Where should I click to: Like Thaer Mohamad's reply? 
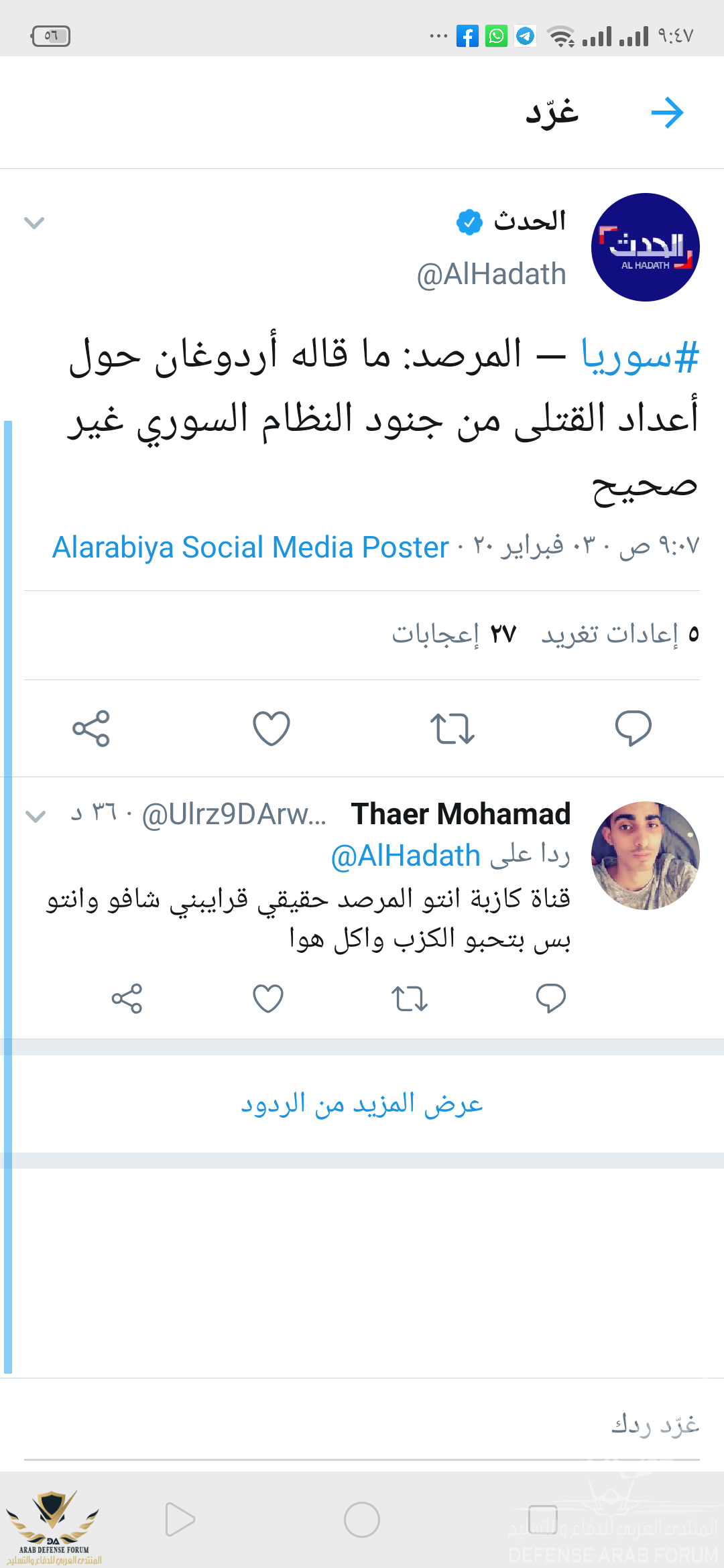[268, 998]
